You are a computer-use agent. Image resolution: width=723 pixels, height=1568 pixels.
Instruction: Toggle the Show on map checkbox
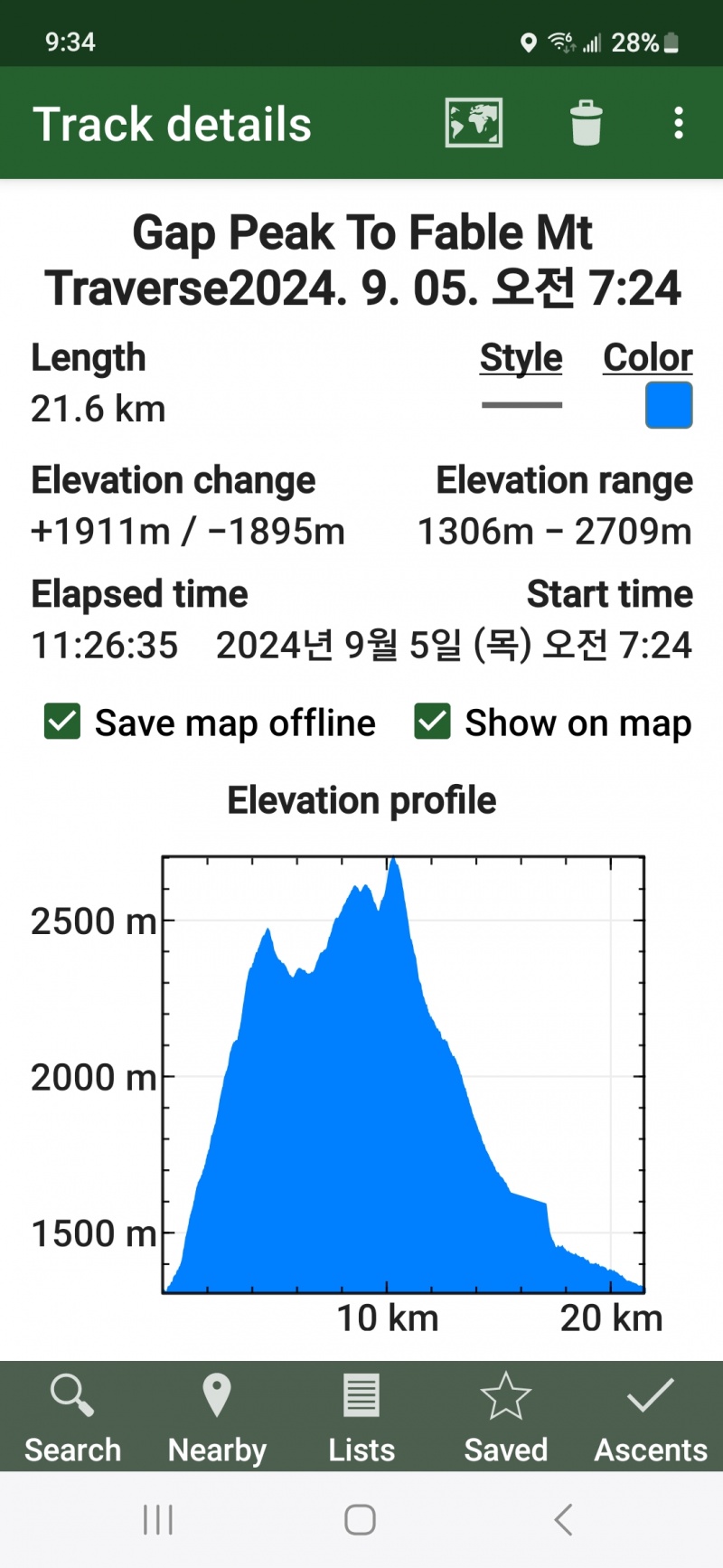point(432,722)
